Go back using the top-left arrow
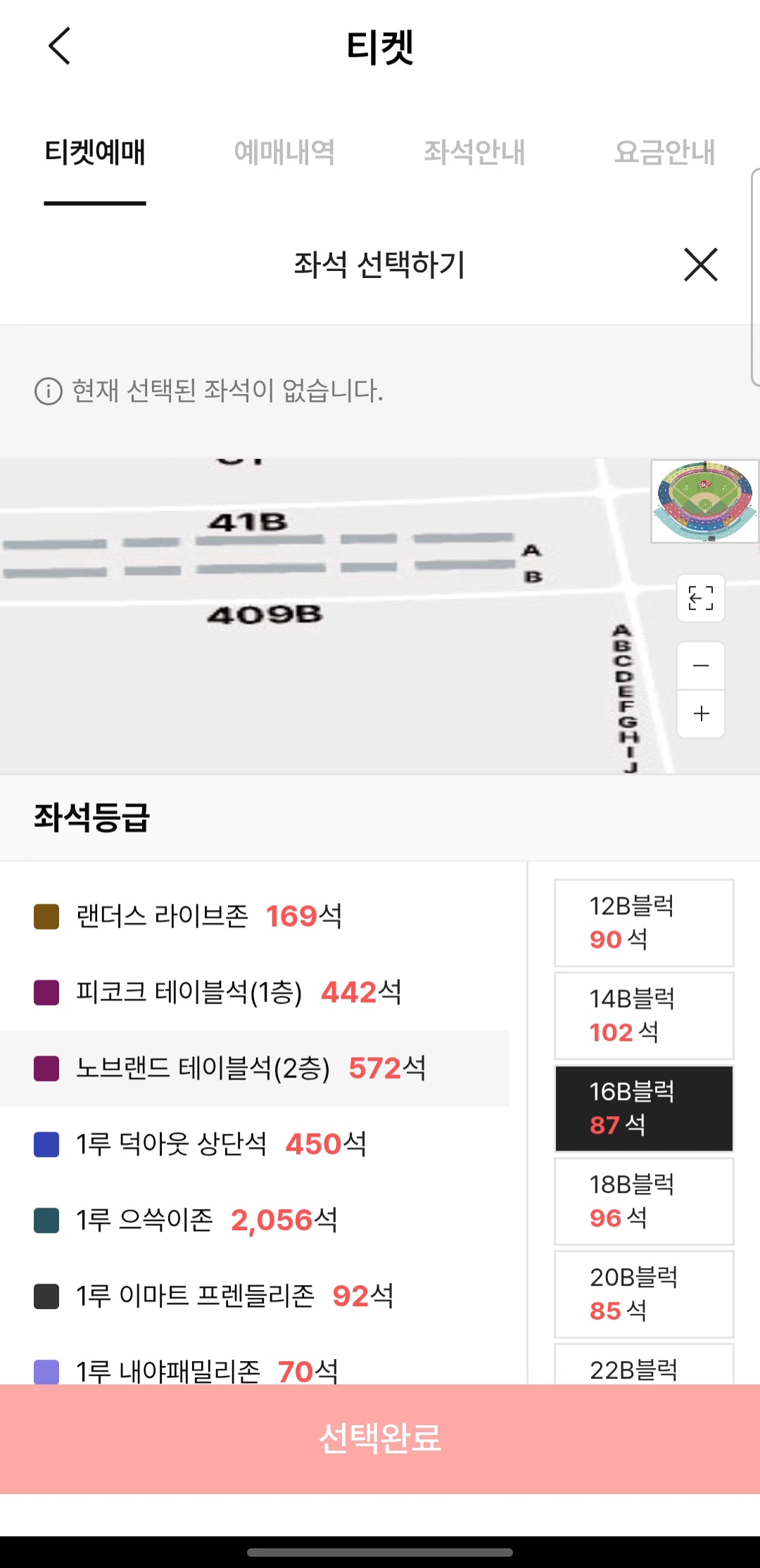The width and height of the screenshot is (760, 1568). pyautogui.click(x=60, y=46)
